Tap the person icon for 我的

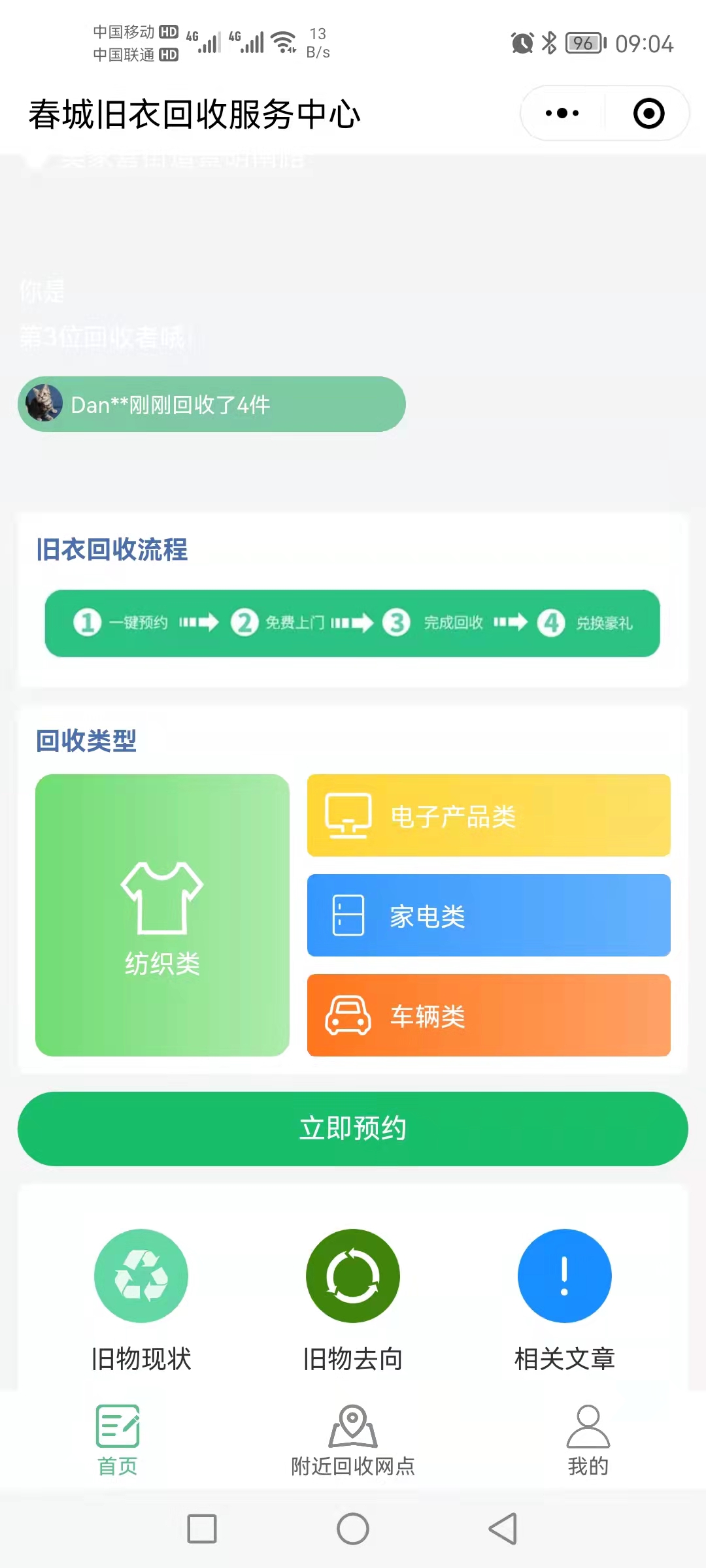pyautogui.click(x=588, y=1428)
